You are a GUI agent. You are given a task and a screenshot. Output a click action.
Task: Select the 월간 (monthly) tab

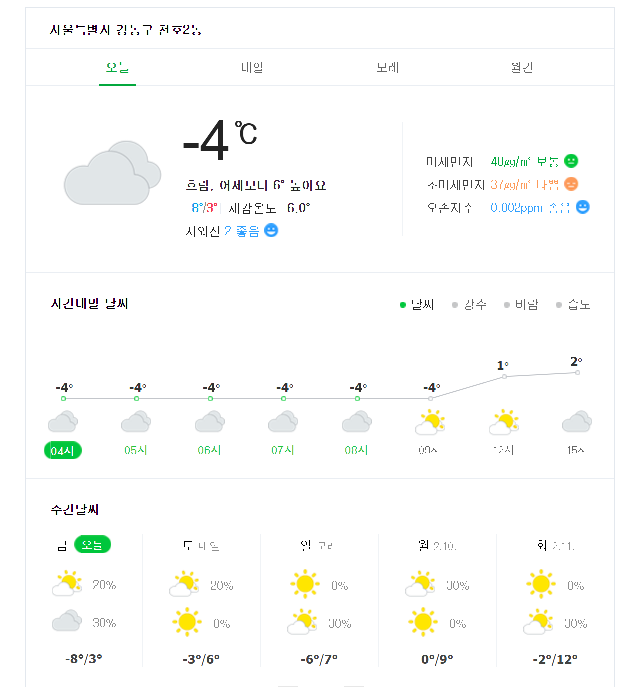[522, 68]
